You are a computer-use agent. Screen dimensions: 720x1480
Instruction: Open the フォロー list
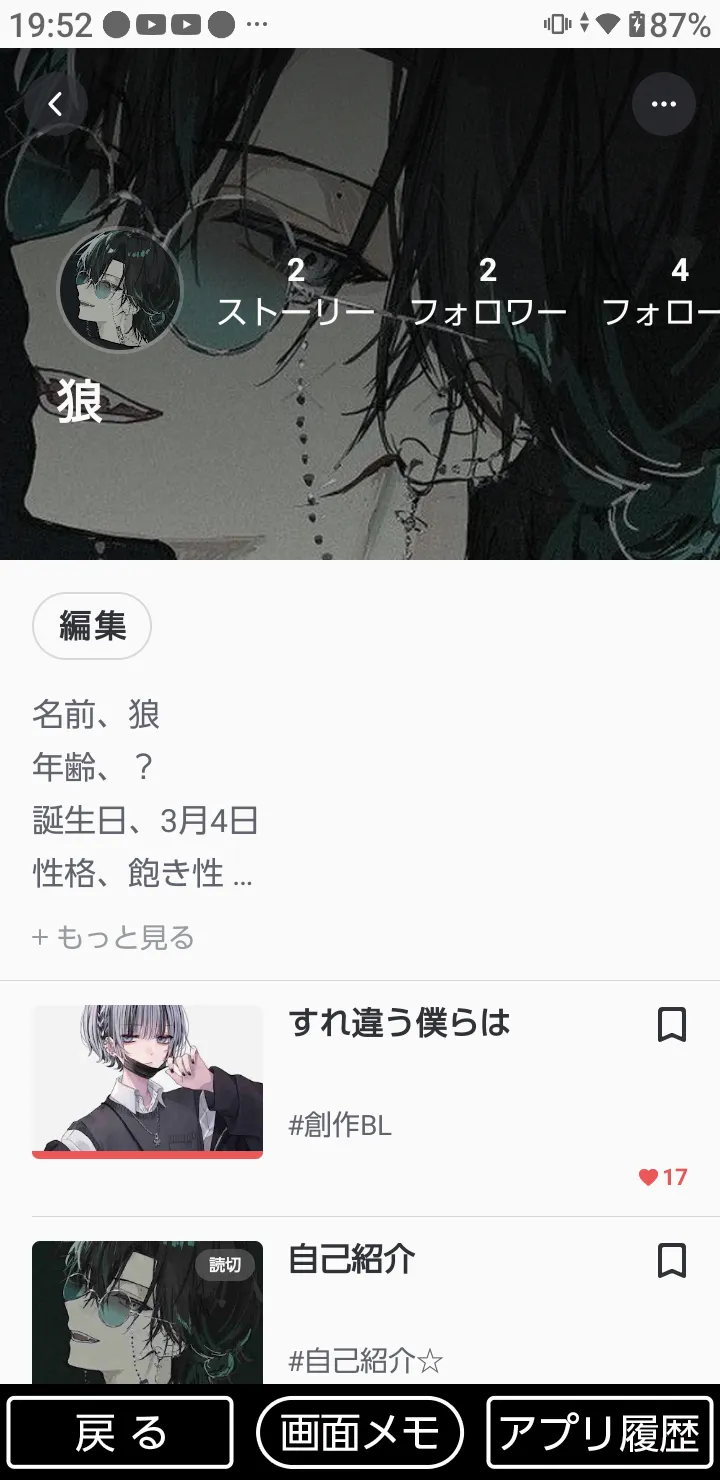pos(661,292)
